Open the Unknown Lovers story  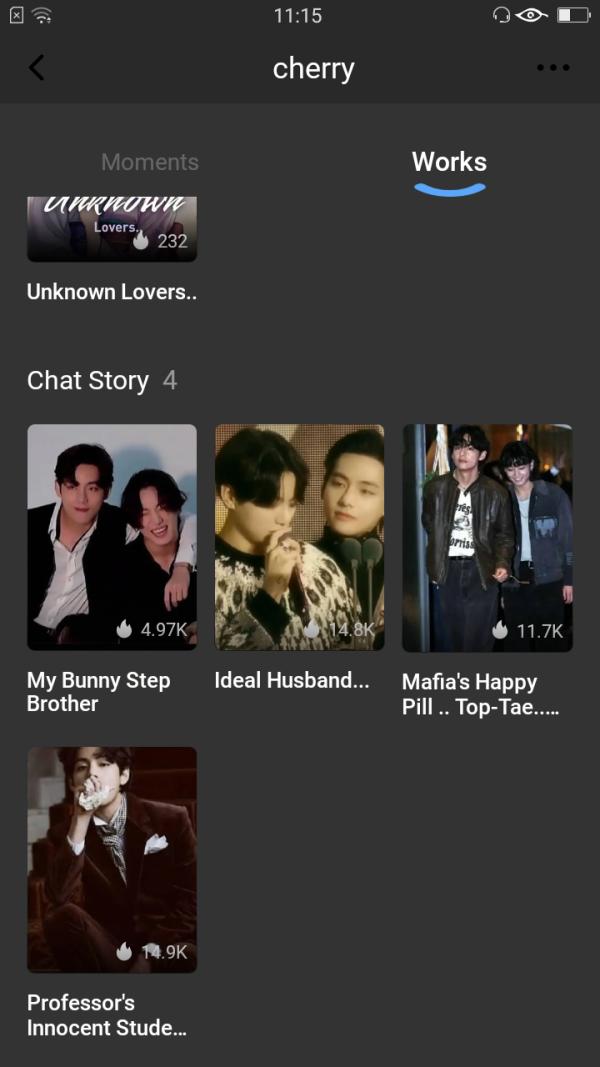pyautogui.click(x=111, y=232)
